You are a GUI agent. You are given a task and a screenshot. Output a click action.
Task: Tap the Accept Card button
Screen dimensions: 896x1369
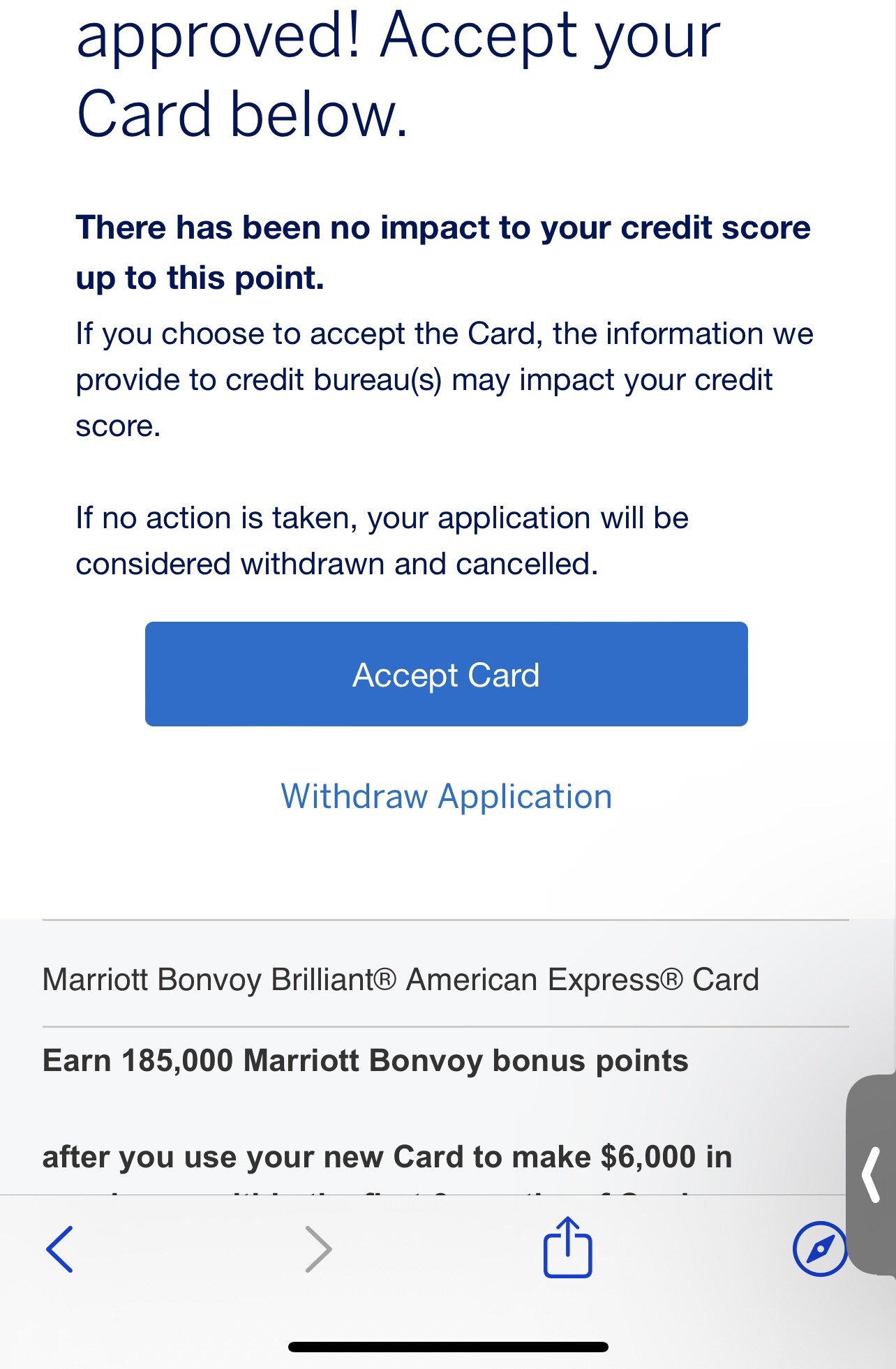(x=446, y=674)
